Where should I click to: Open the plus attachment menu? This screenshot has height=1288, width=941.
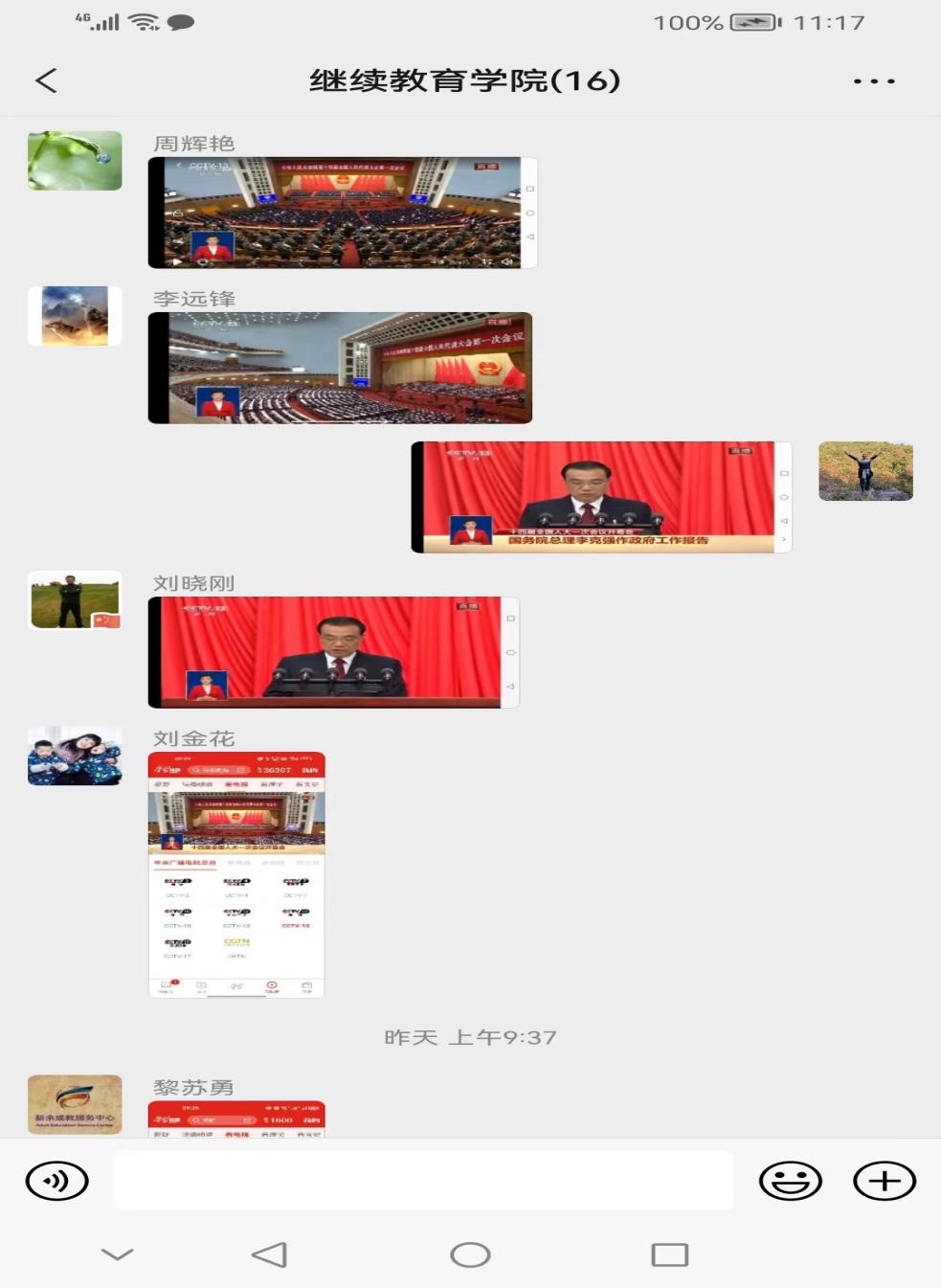[x=884, y=1181]
